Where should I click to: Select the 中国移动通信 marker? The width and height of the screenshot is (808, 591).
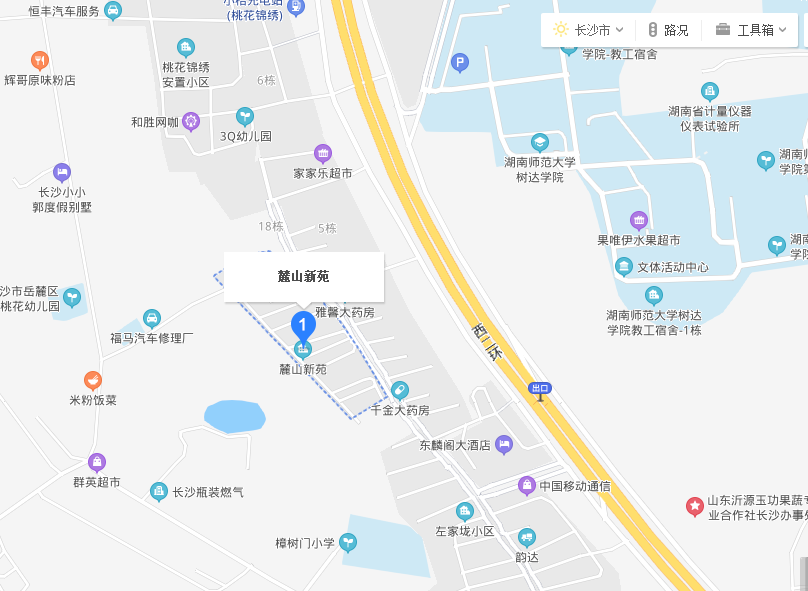[x=527, y=486]
